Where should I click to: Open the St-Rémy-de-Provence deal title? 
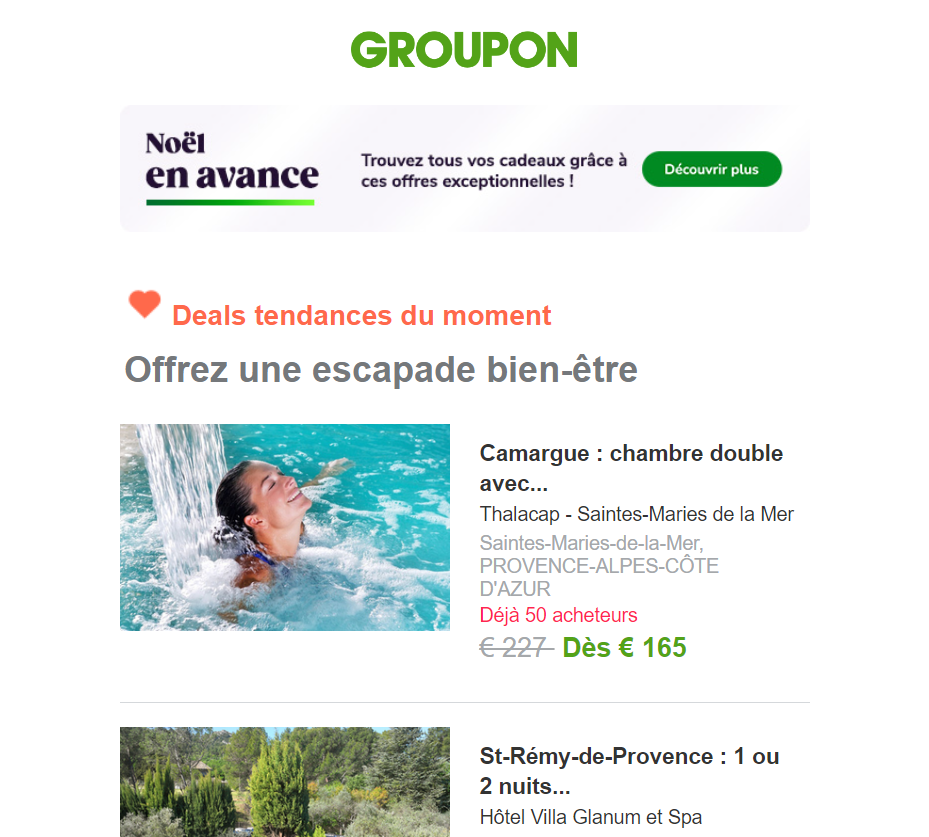tap(628, 771)
